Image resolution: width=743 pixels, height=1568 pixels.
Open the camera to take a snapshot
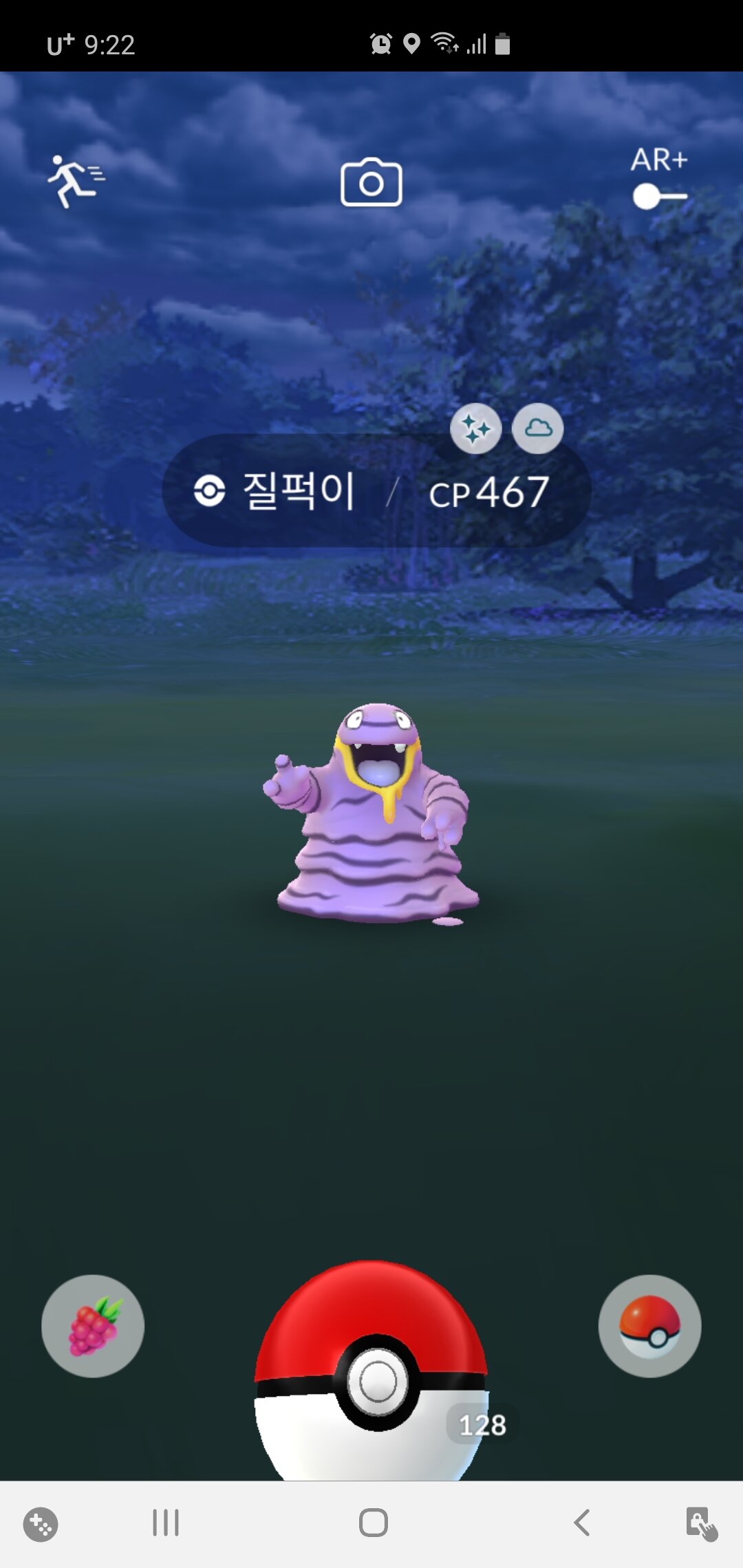tap(371, 182)
